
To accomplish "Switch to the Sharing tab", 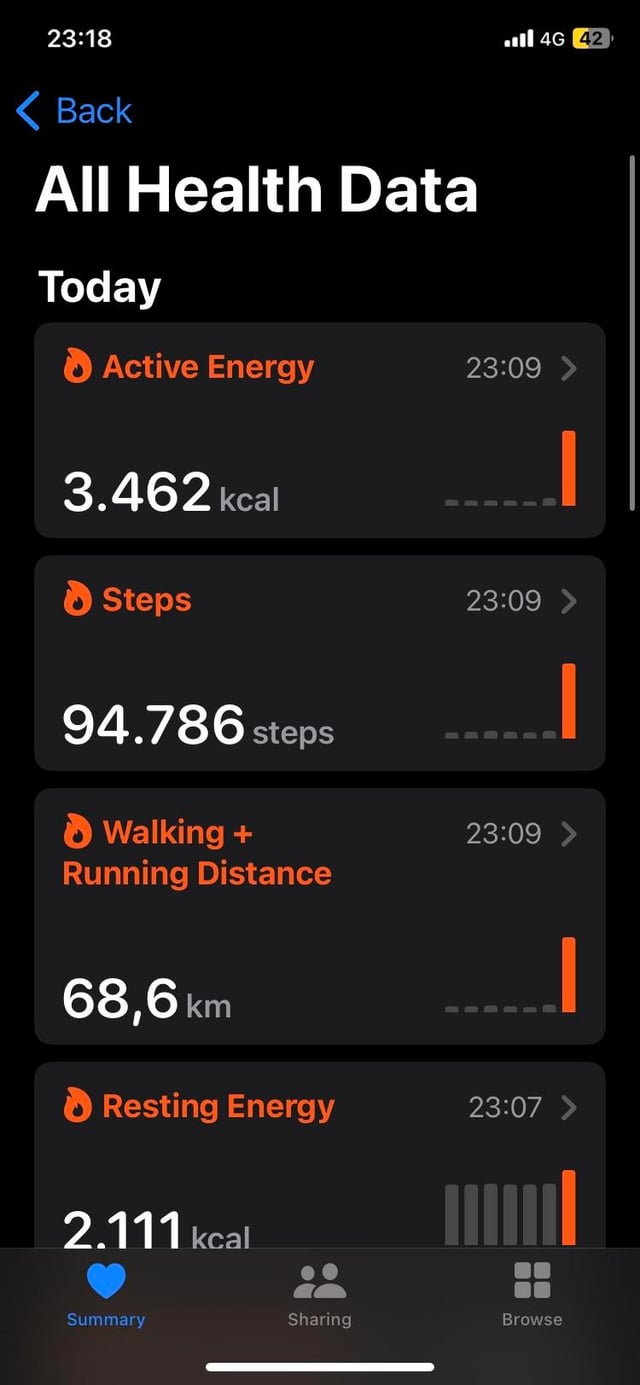I will pyautogui.click(x=319, y=1295).
